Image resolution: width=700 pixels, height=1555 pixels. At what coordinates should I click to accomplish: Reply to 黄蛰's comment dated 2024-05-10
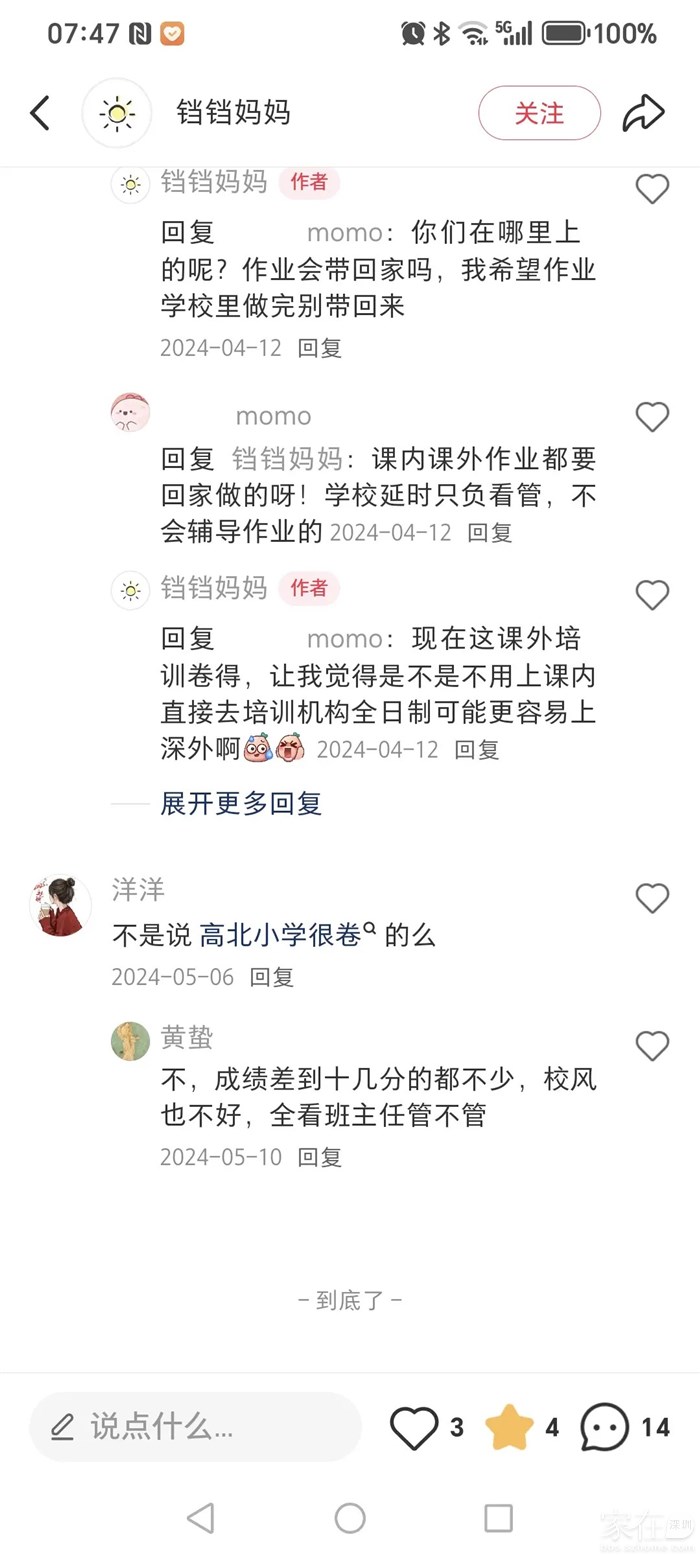(x=320, y=1157)
